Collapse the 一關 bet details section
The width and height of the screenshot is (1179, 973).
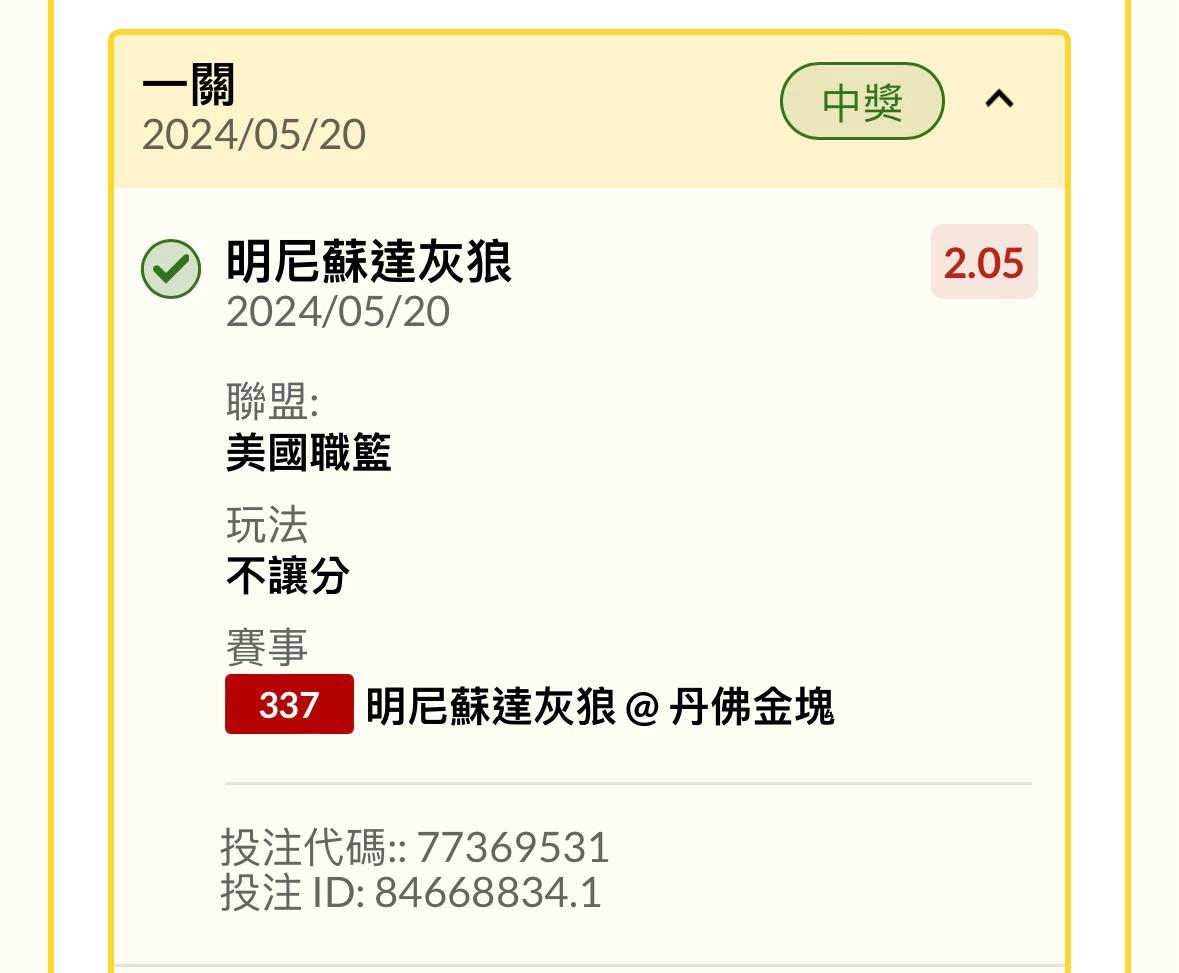pyautogui.click(x=999, y=99)
